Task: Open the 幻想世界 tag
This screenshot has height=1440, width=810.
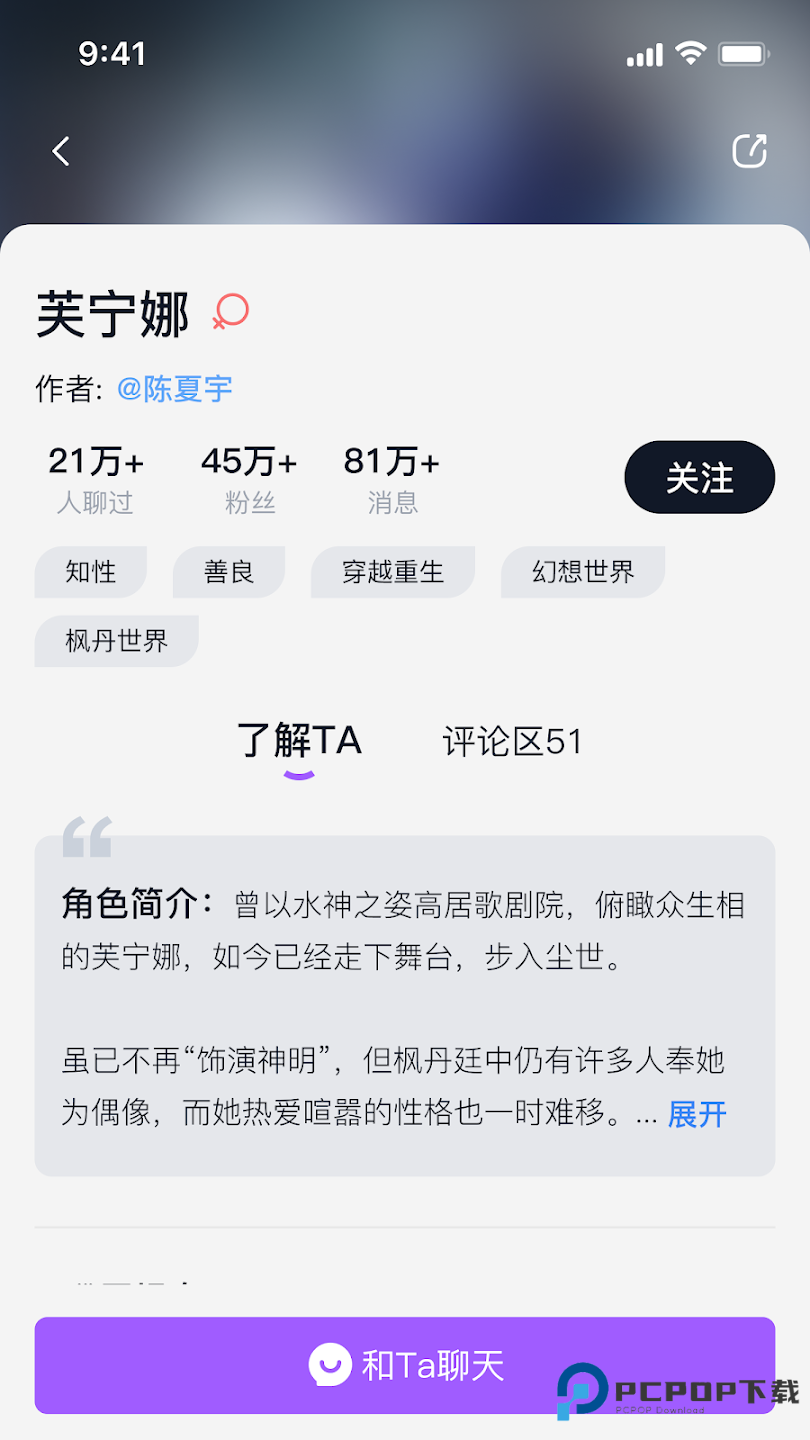Action: [x=582, y=572]
